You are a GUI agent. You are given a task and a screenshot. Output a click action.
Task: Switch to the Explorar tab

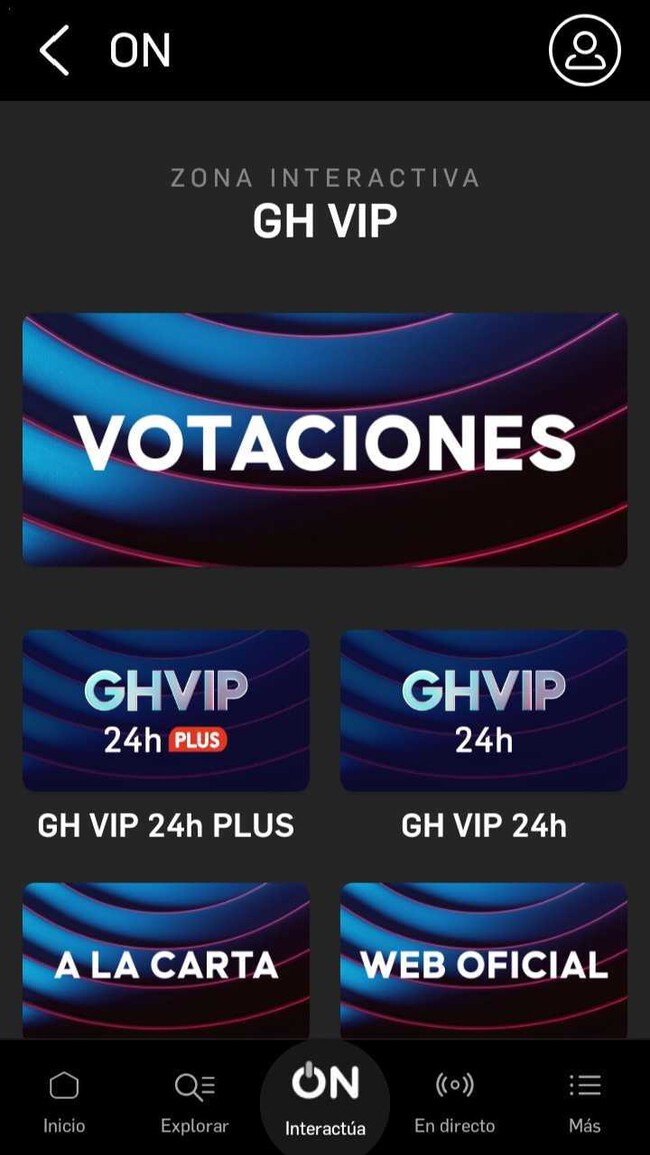tap(195, 1102)
